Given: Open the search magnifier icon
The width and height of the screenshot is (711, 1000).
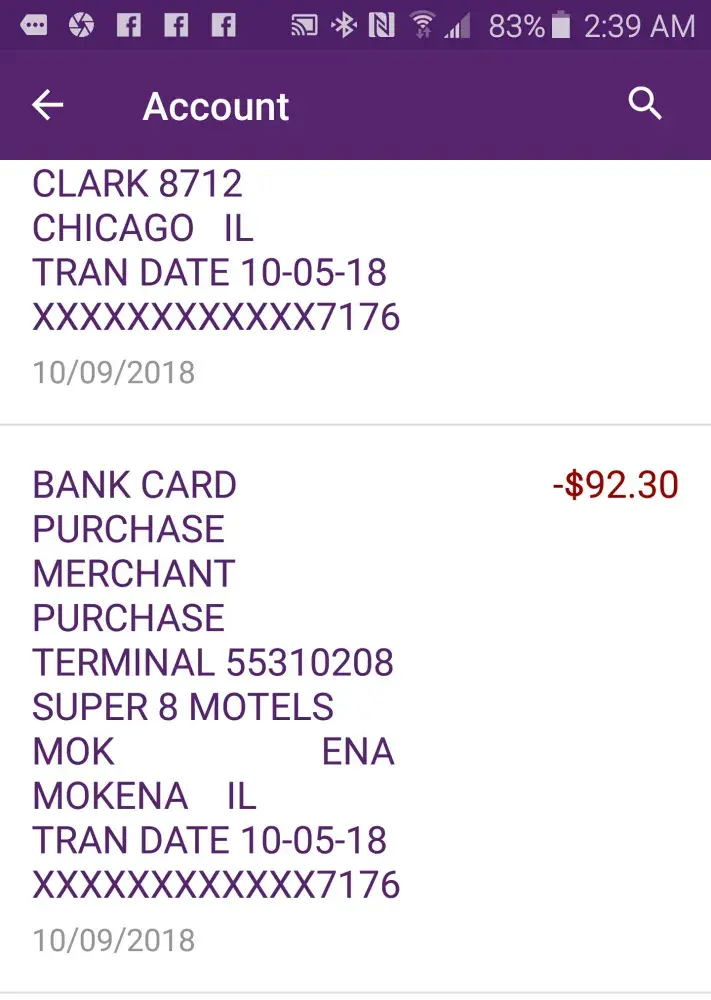Looking at the screenshot, I should click(x=645, y=104).
